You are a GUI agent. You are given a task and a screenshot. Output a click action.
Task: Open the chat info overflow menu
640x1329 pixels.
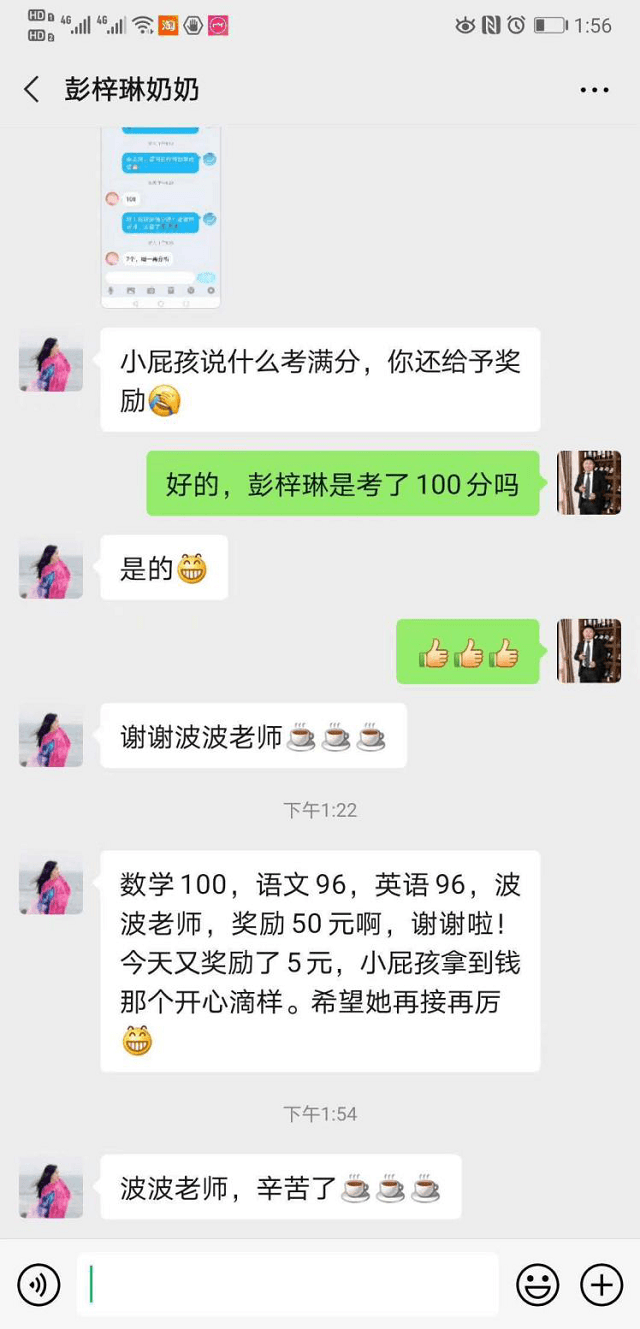[594, 90]
